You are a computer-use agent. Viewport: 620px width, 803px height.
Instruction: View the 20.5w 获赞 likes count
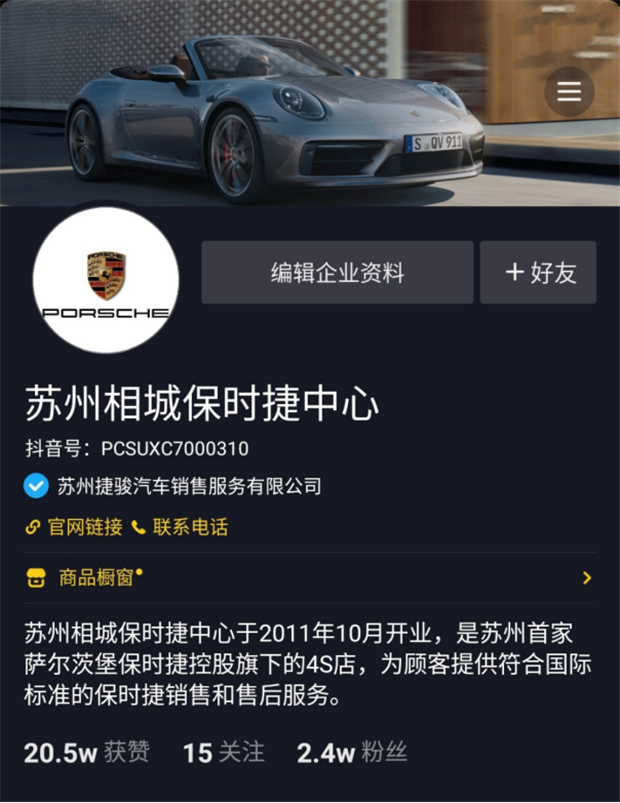pyautogui.click(x=86, y=753)
